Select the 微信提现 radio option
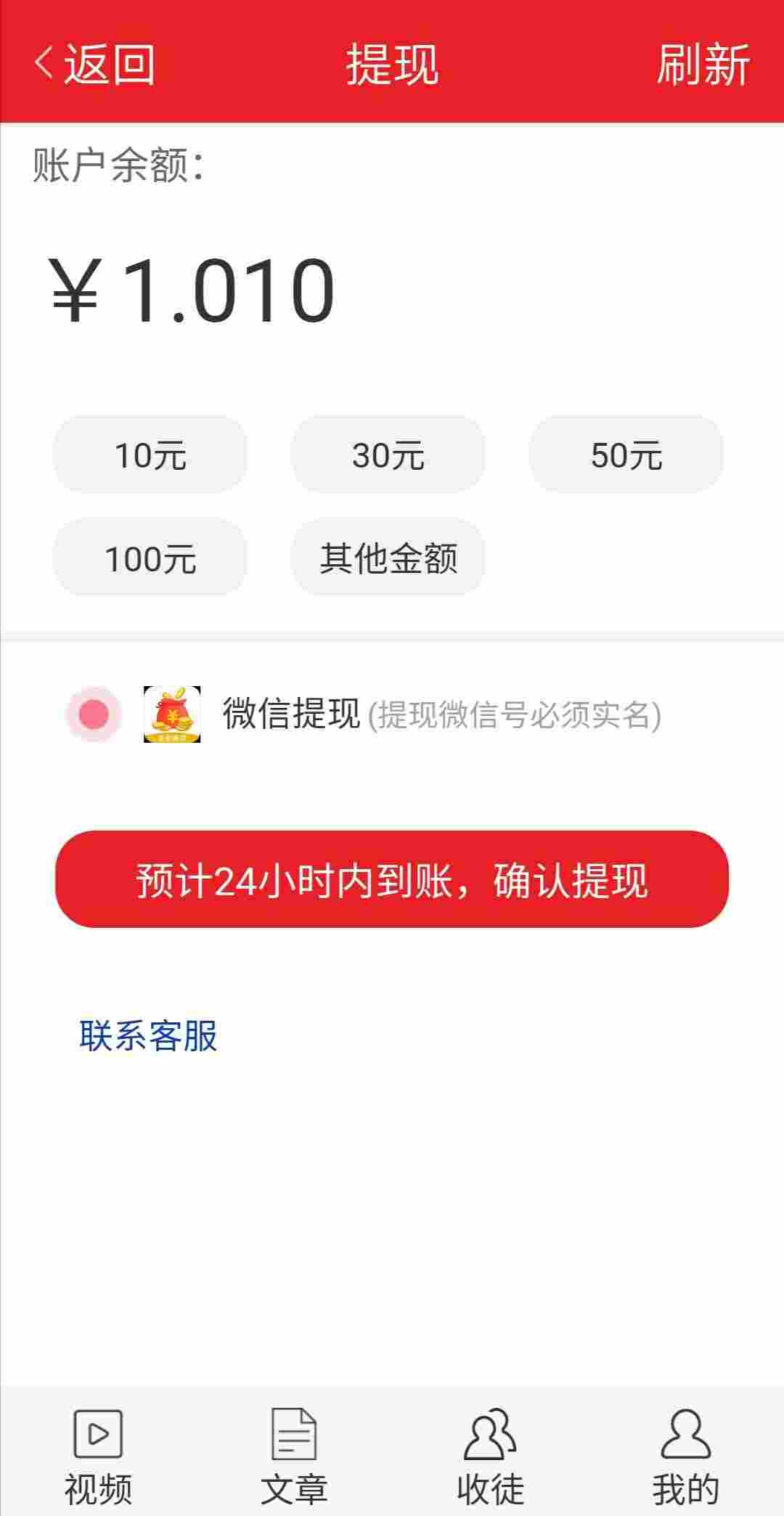This screenshot has width=784, height=1516. click(x=94, y=714)
